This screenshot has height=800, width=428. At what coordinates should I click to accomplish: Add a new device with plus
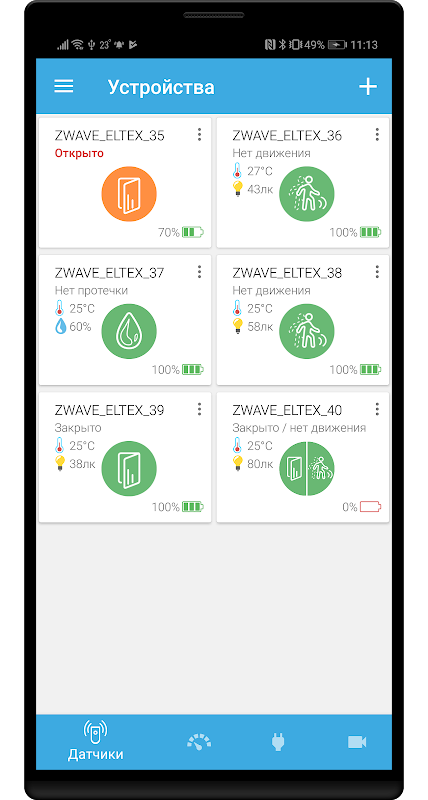click(368, 87)
